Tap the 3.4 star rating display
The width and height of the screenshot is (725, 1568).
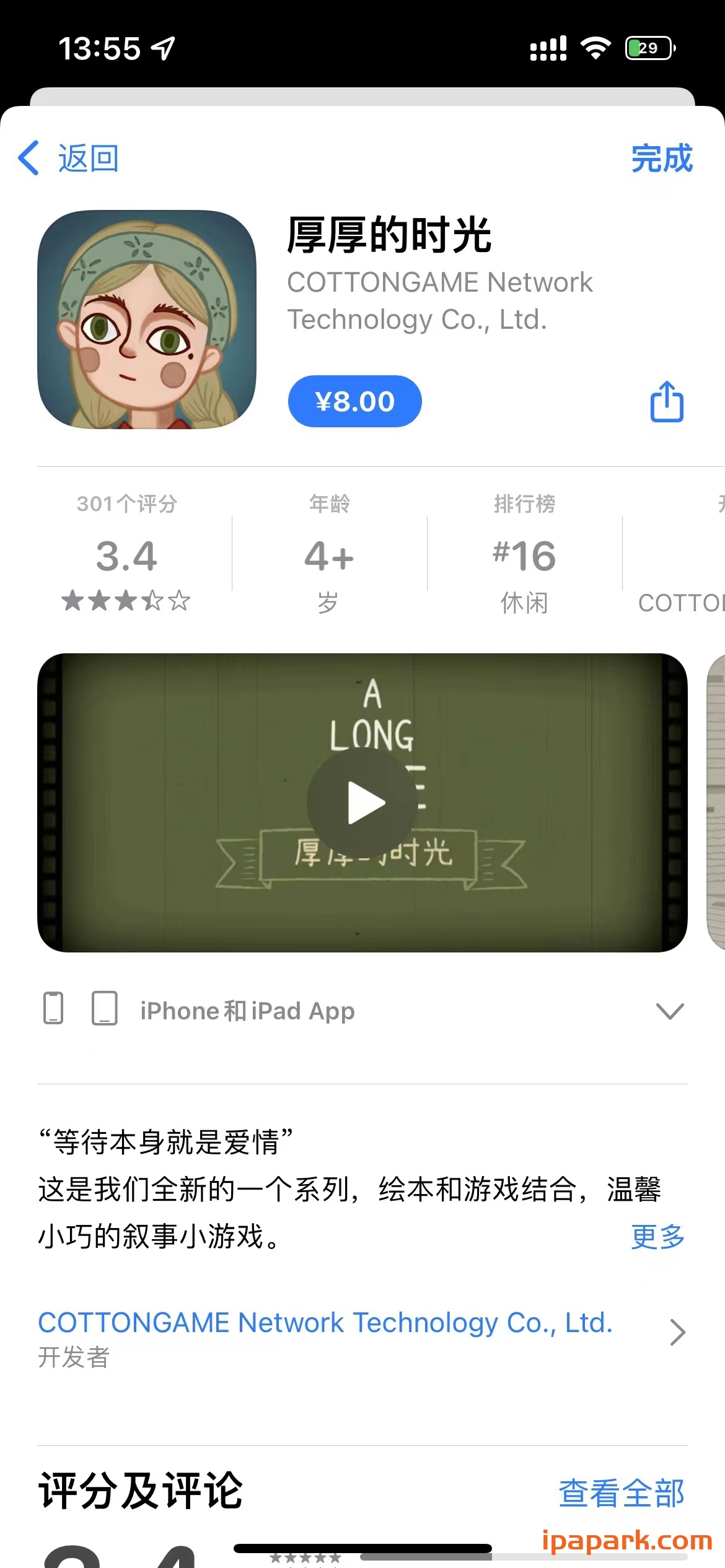tap(127, 556)
